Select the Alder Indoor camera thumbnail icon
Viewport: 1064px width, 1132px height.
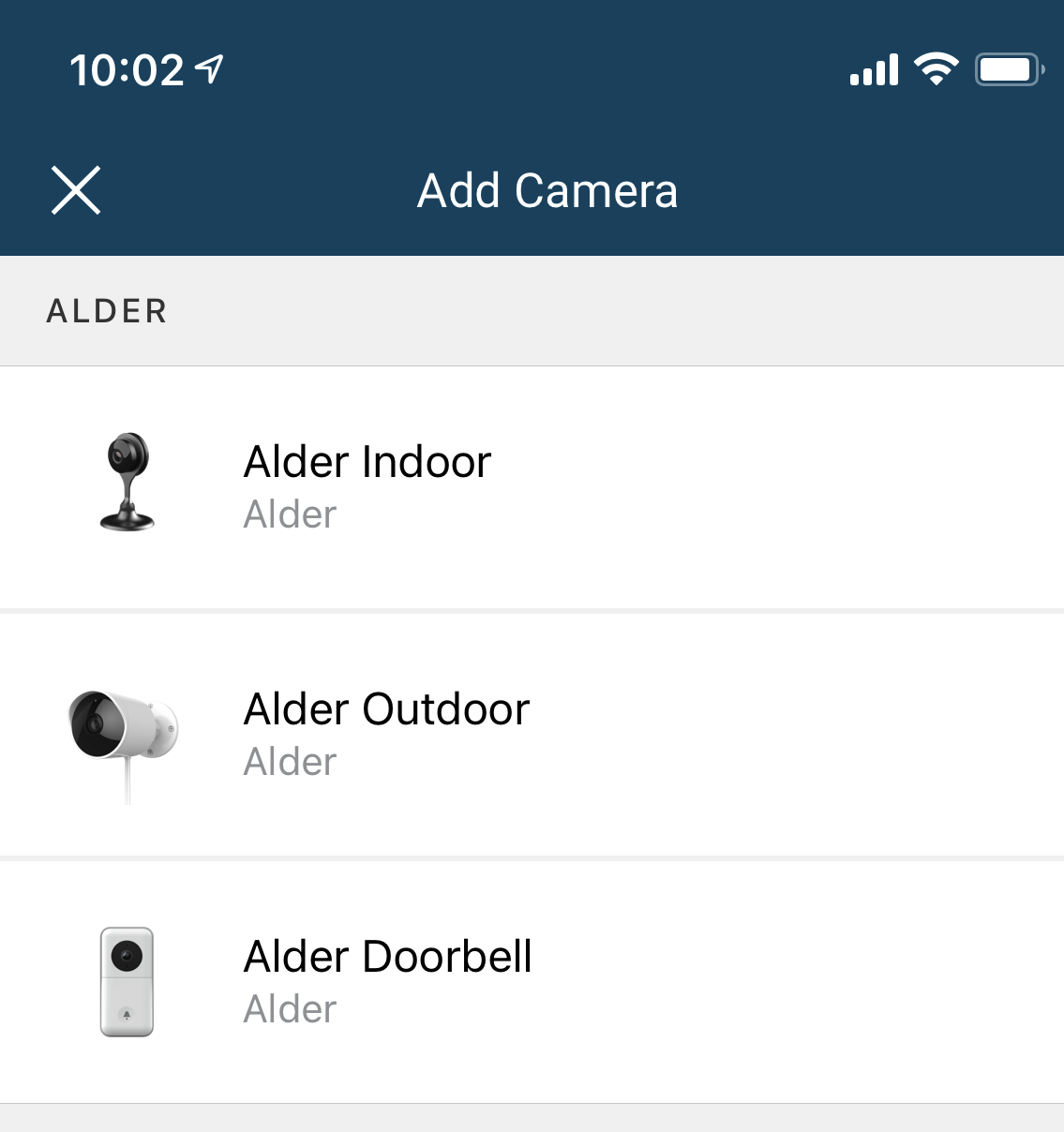click(x=128, y=480)
